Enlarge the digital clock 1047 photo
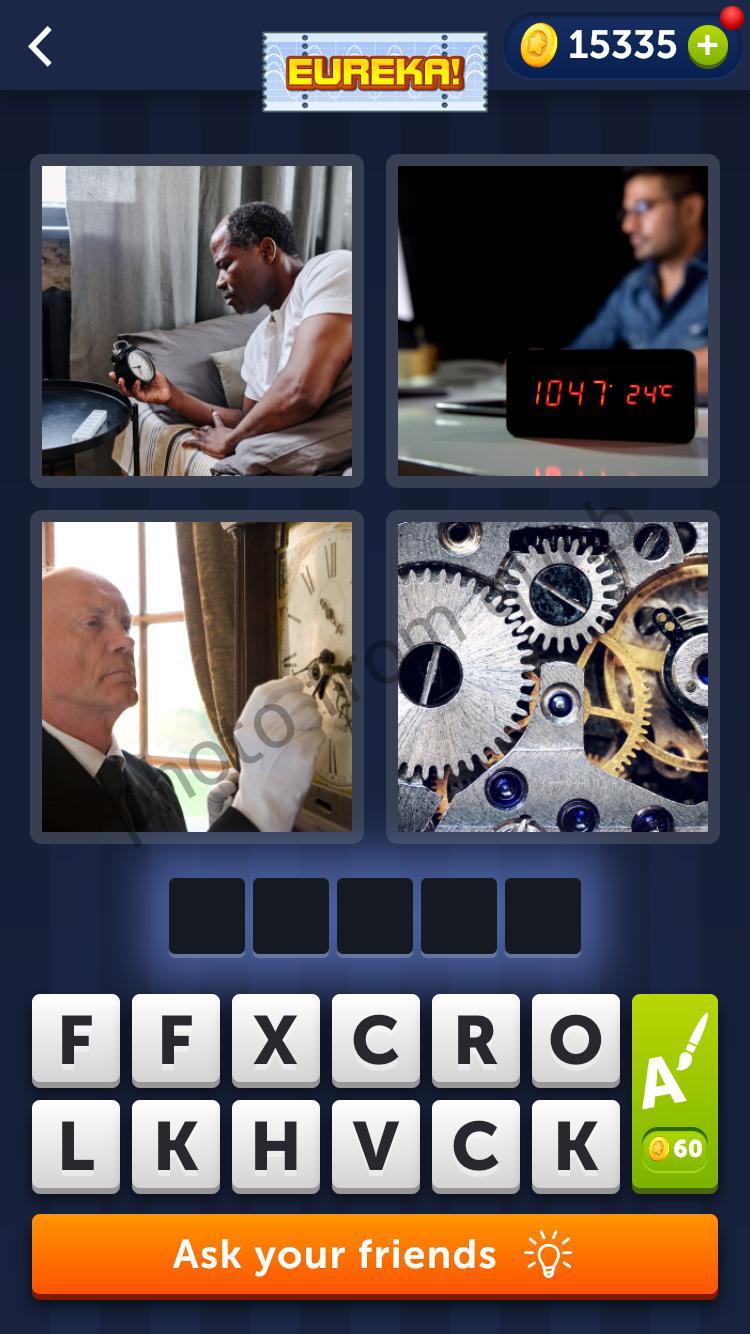The height and width of the screenshot is (1334, 750). (553, 321)
